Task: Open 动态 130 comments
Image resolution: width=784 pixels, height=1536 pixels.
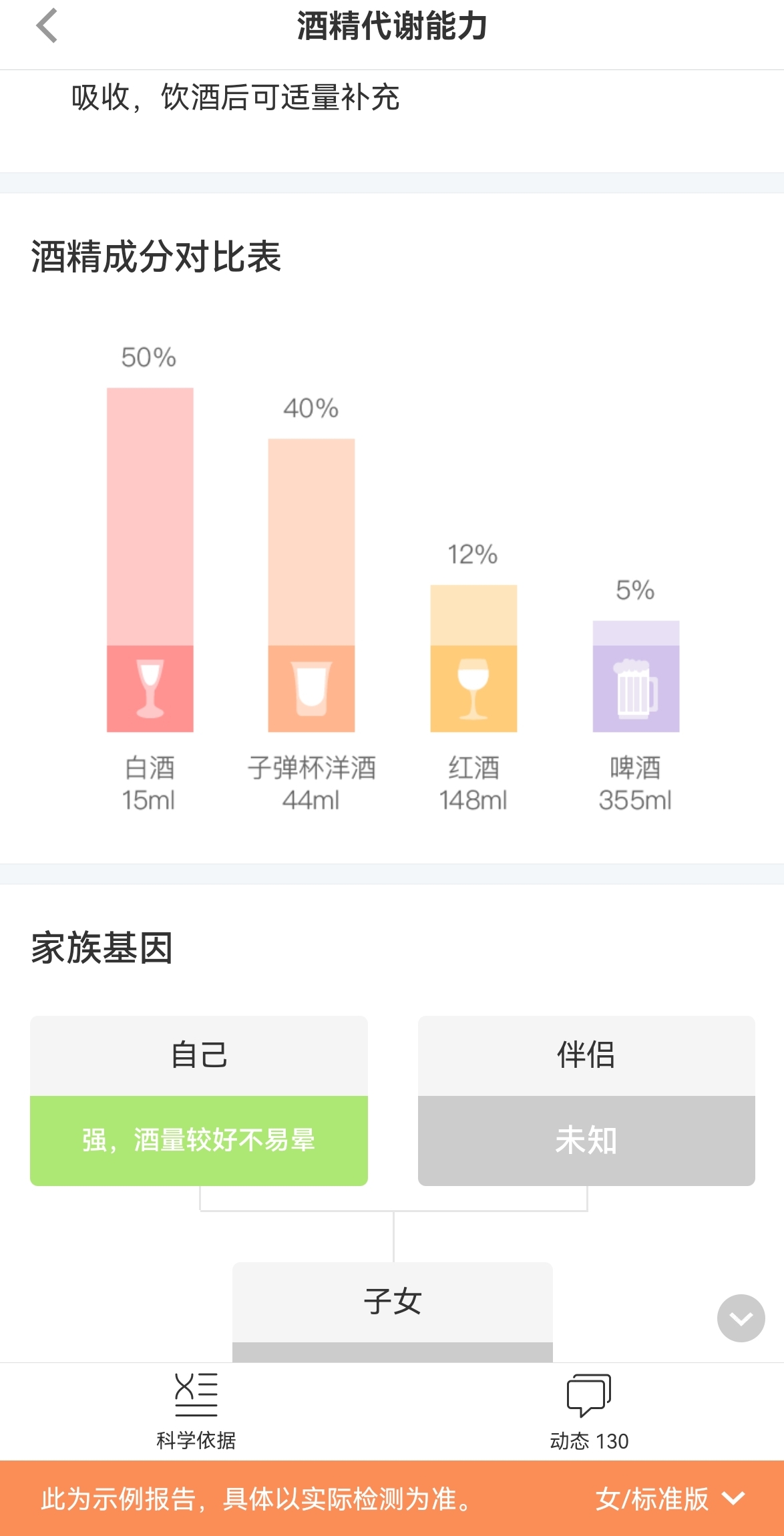Action: click(589, 1412)
